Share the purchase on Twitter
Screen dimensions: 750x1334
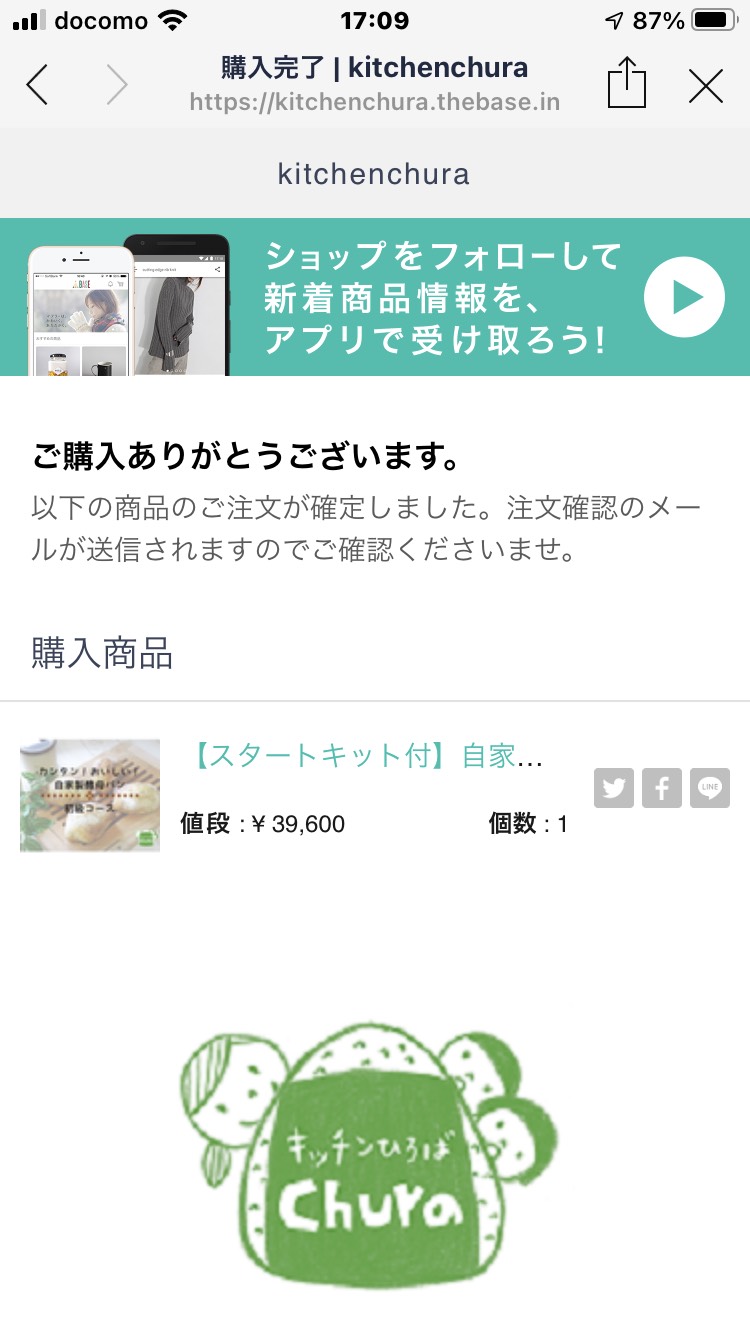coord(614,788)
